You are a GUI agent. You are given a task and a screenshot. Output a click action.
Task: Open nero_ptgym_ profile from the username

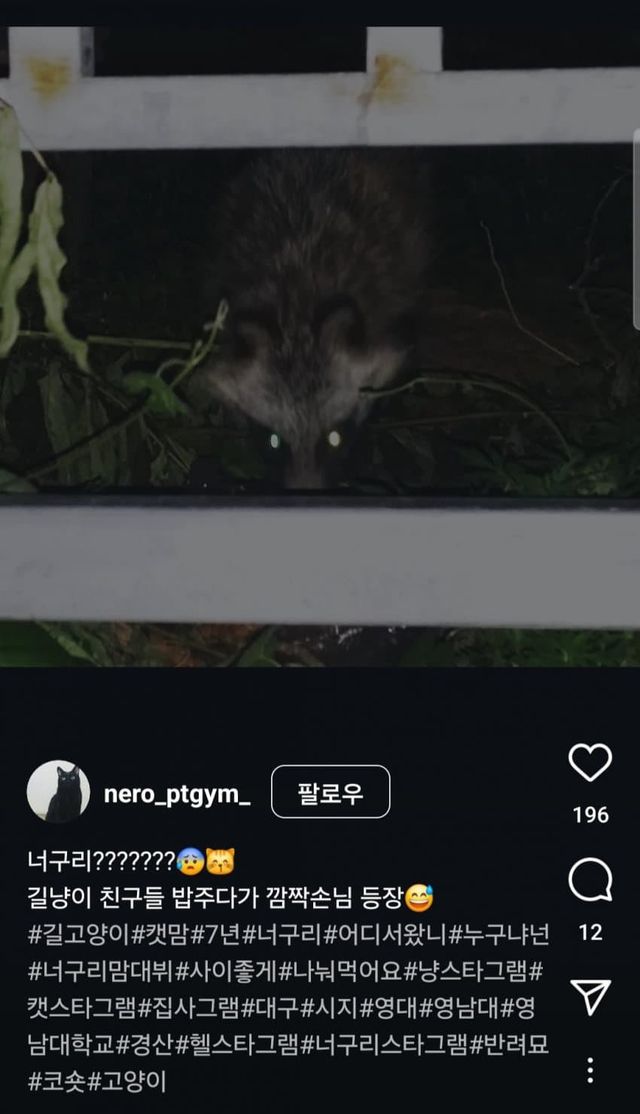[177, 794]
